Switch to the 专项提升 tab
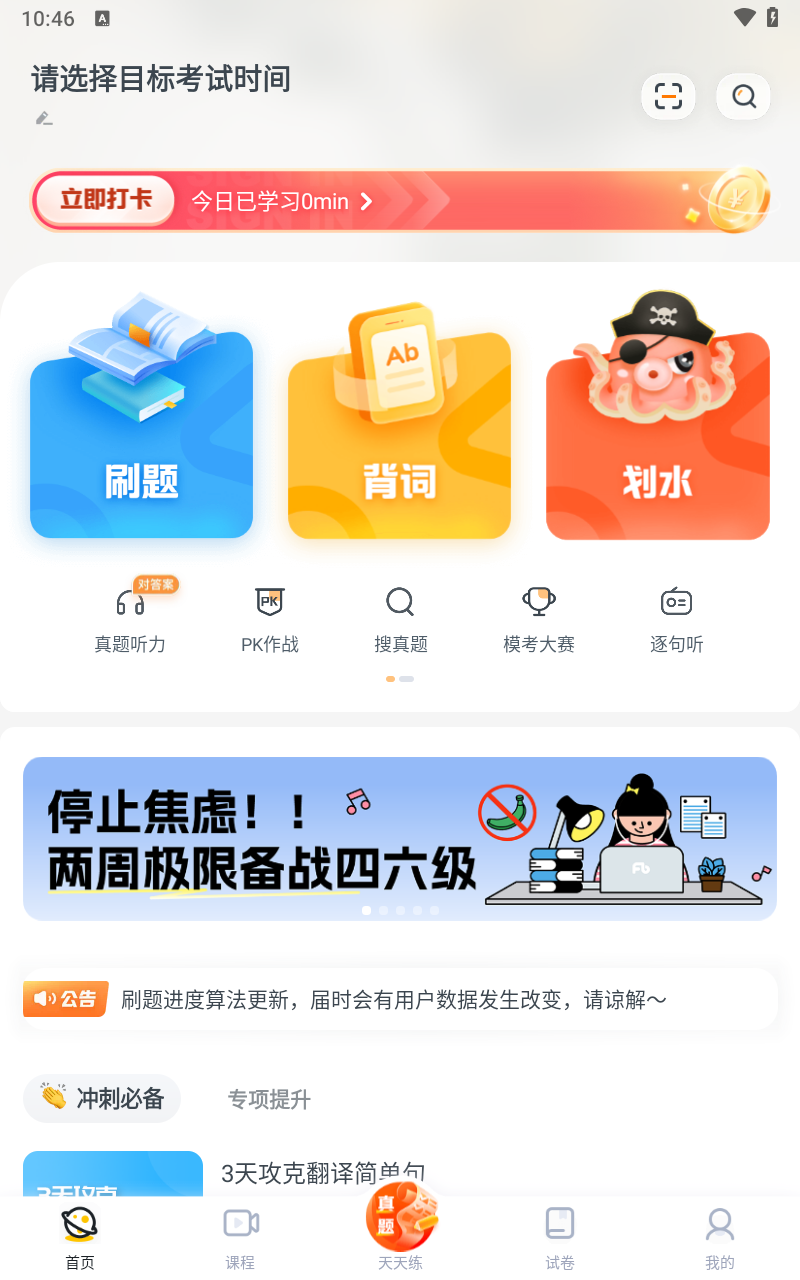 [x=269, y=1100]
